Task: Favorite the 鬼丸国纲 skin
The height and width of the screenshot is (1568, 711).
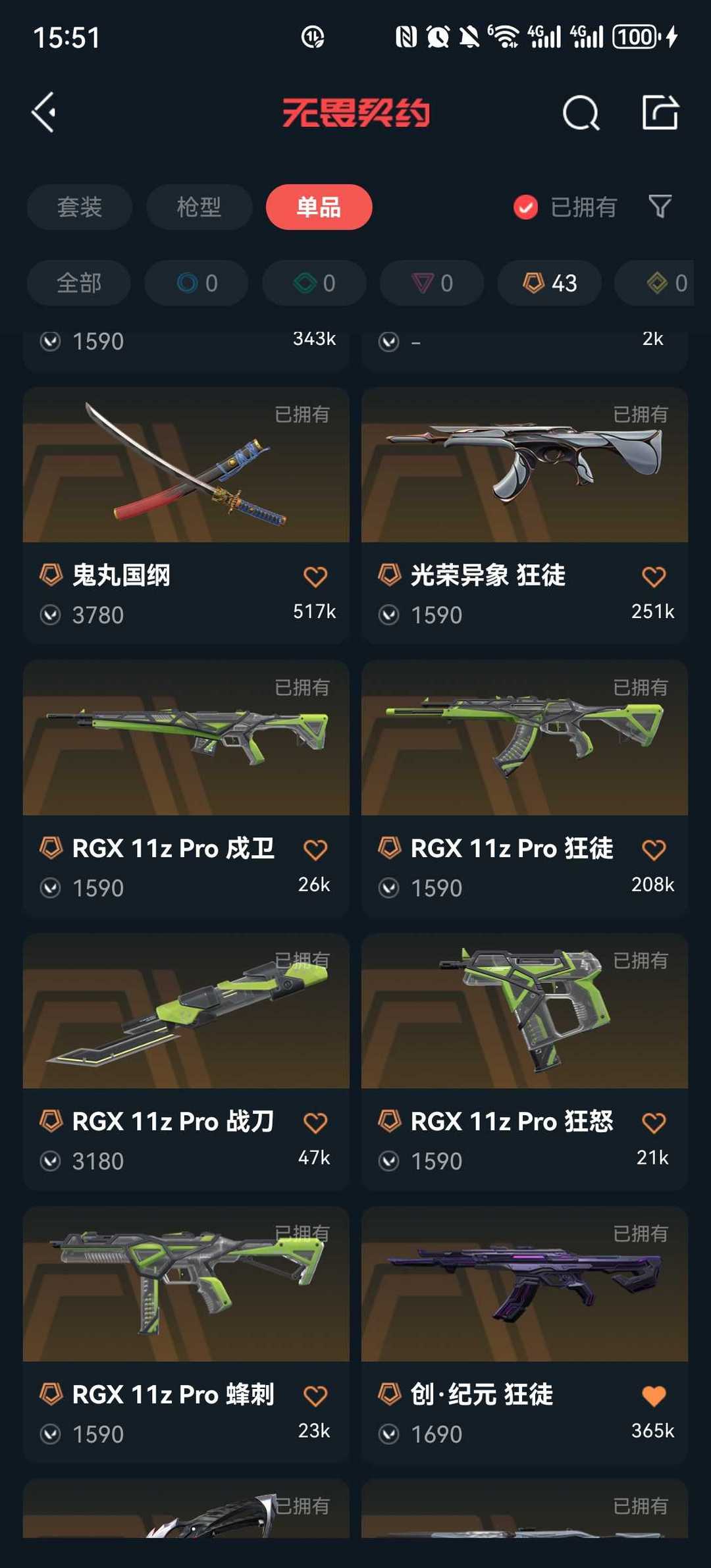Action: point(315,577)
